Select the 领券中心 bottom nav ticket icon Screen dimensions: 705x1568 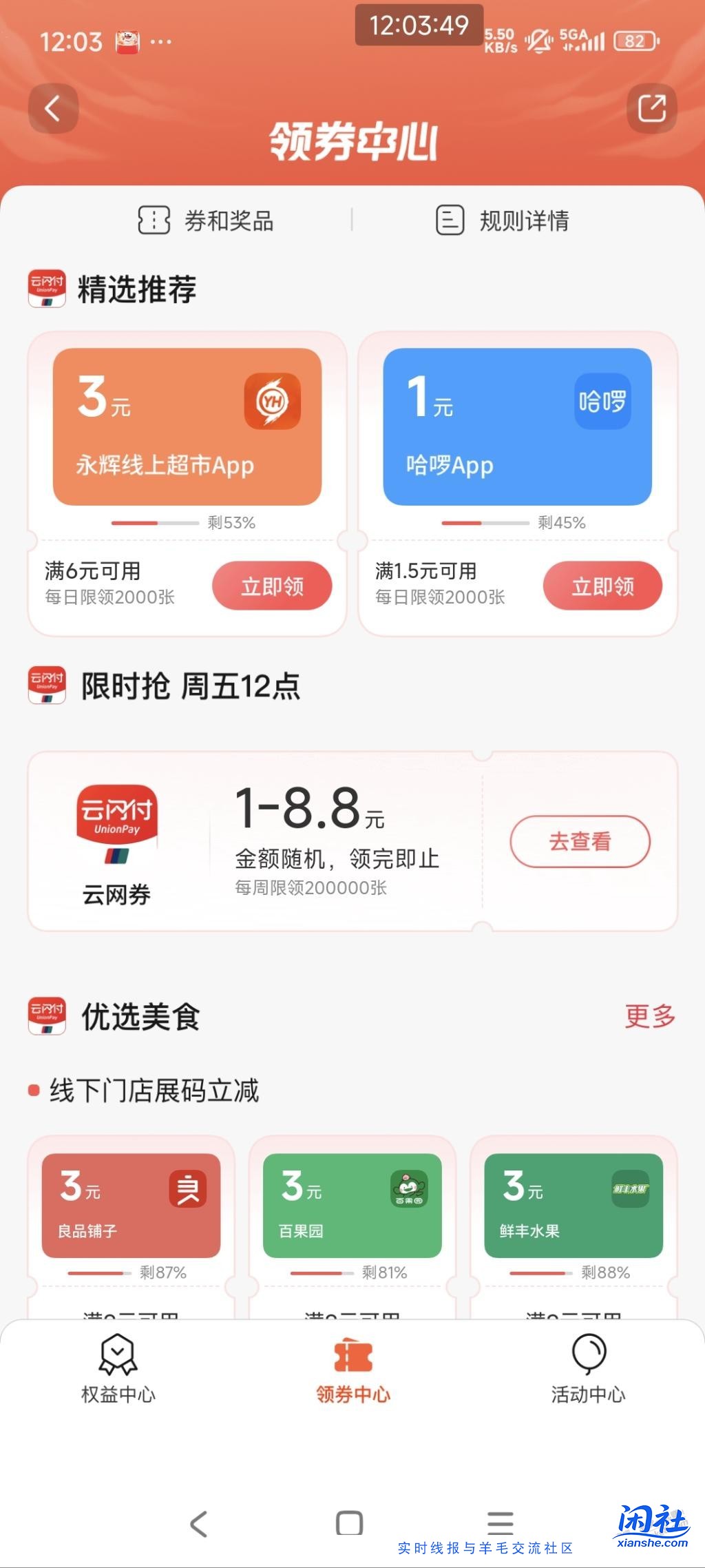[x=352, y=1354]
